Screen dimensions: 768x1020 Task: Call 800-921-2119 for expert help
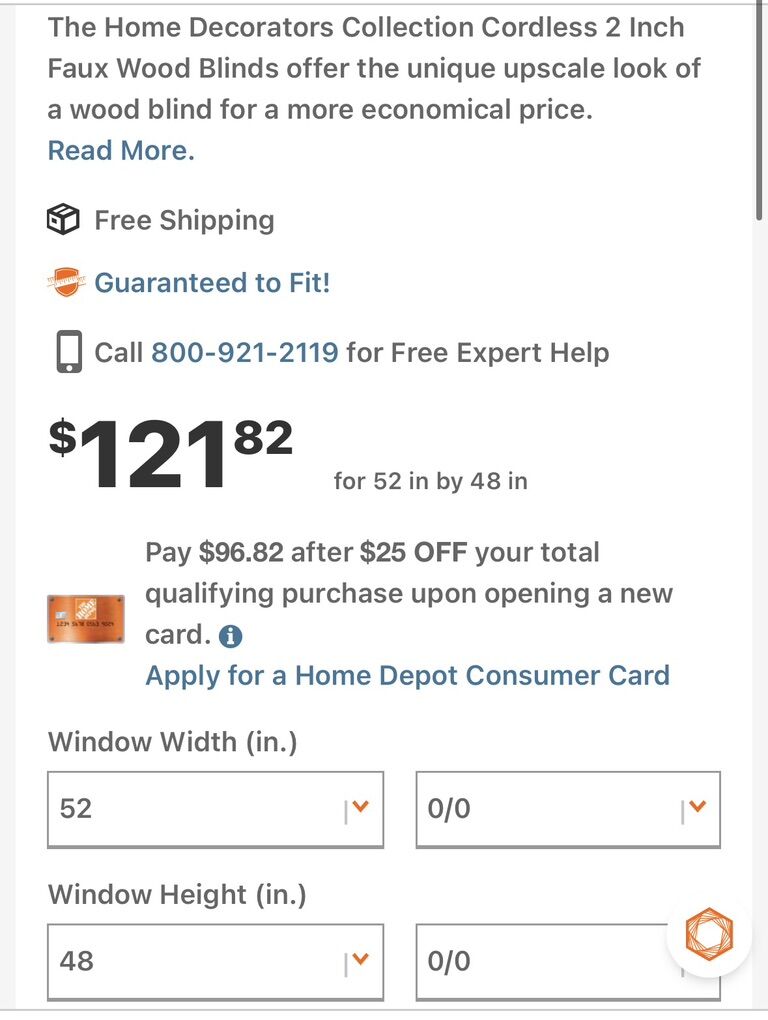click(x=244, y=353)
